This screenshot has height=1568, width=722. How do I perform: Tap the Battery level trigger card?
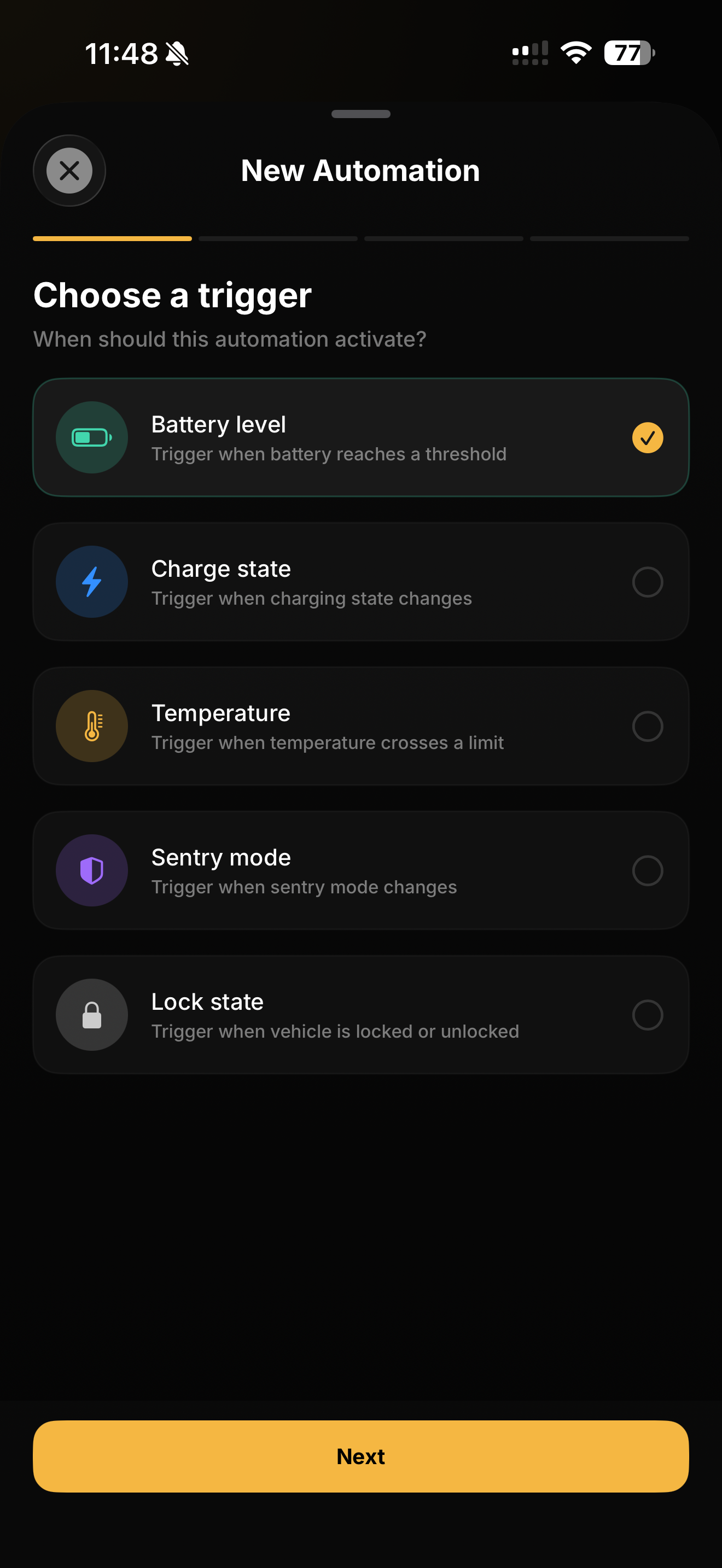point(361,437)
